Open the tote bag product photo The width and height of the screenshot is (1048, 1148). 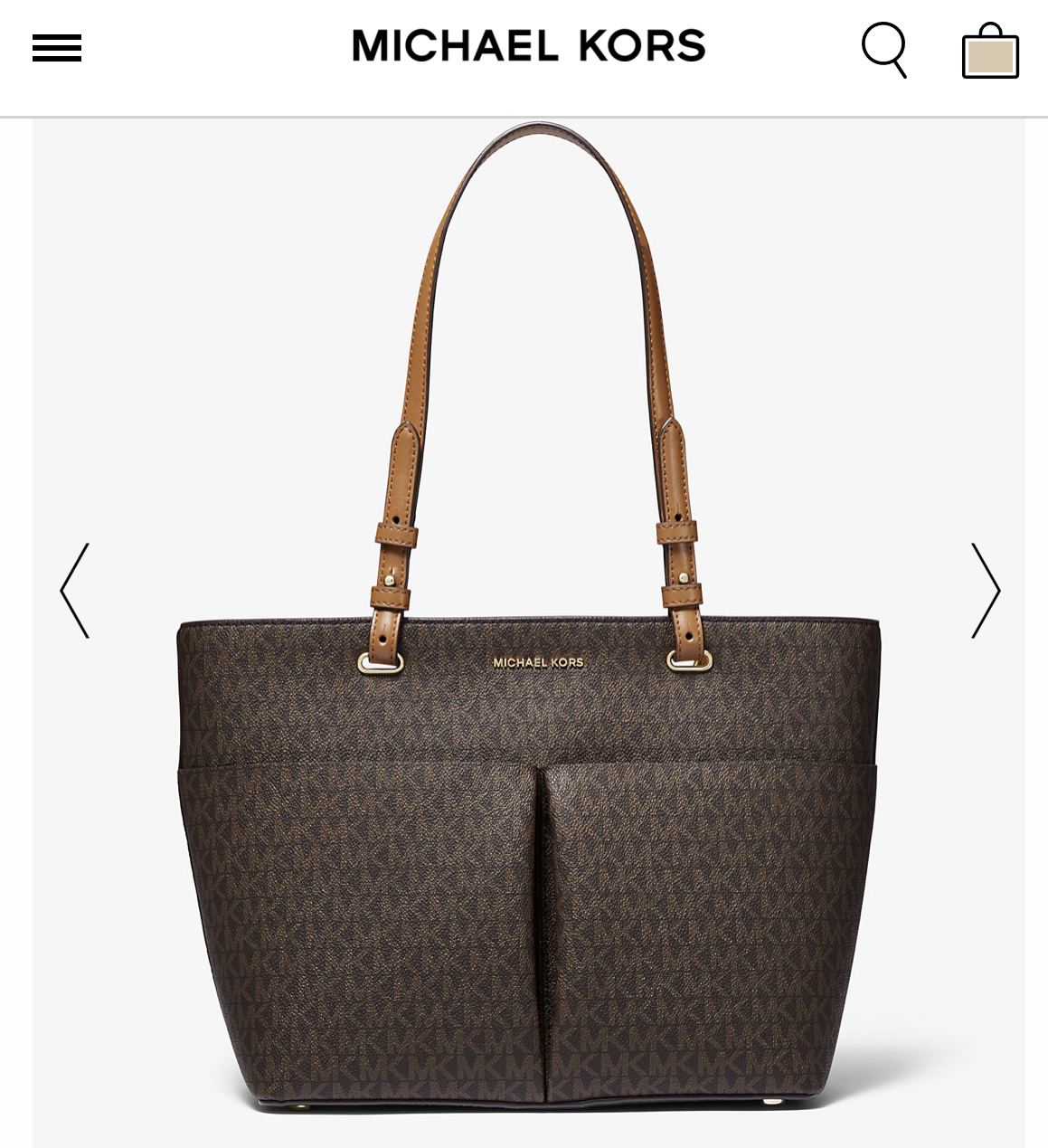tap(529, 769)
